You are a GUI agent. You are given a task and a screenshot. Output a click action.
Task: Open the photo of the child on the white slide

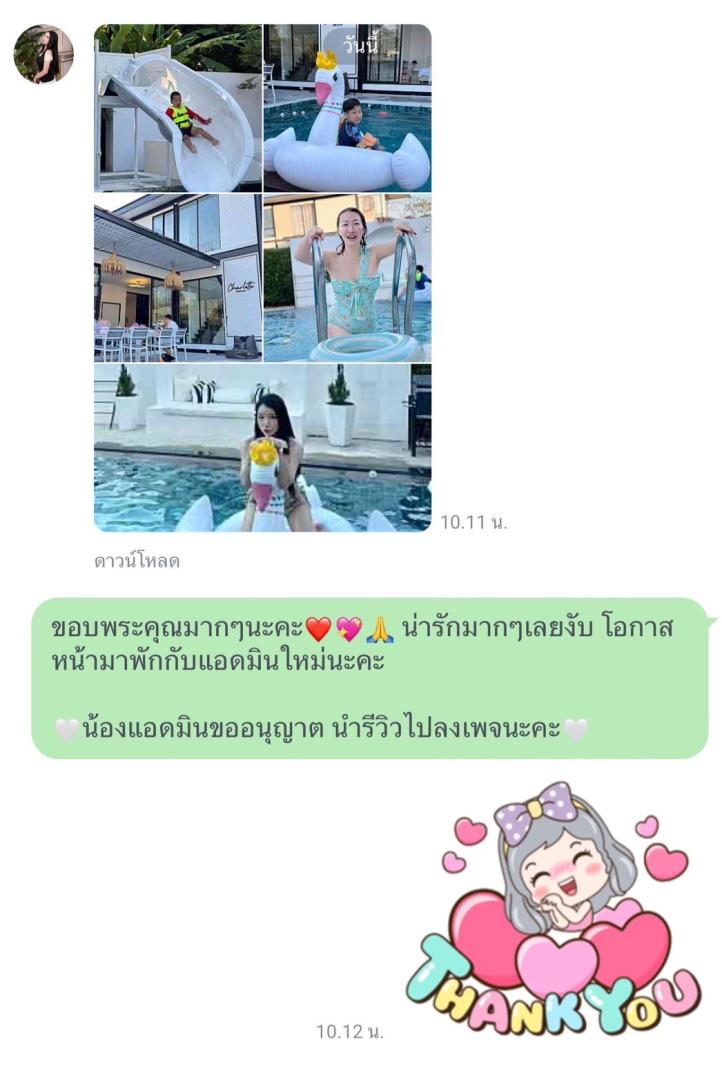point(178,108)
